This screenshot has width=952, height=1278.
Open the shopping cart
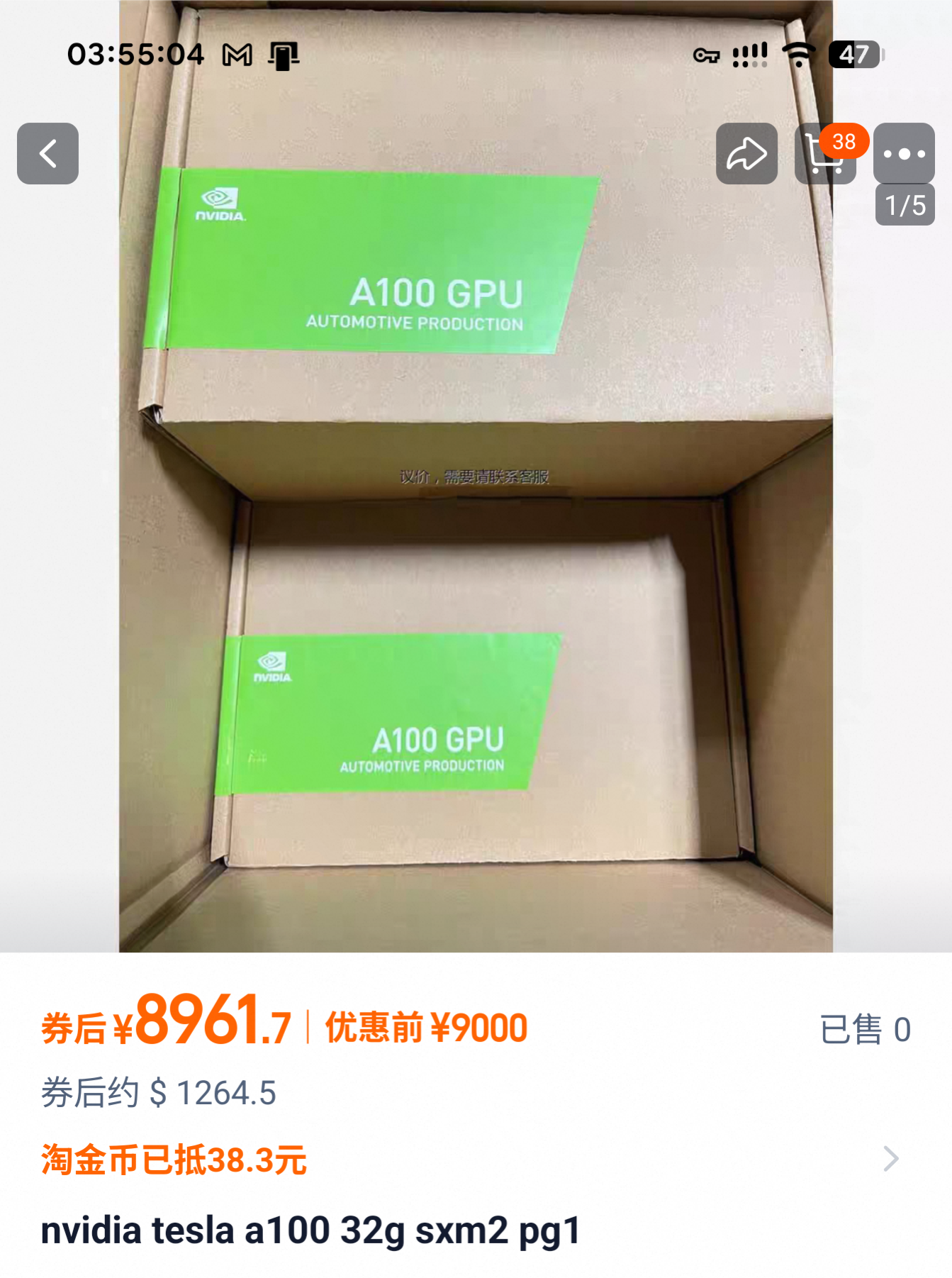coord(825,155)
